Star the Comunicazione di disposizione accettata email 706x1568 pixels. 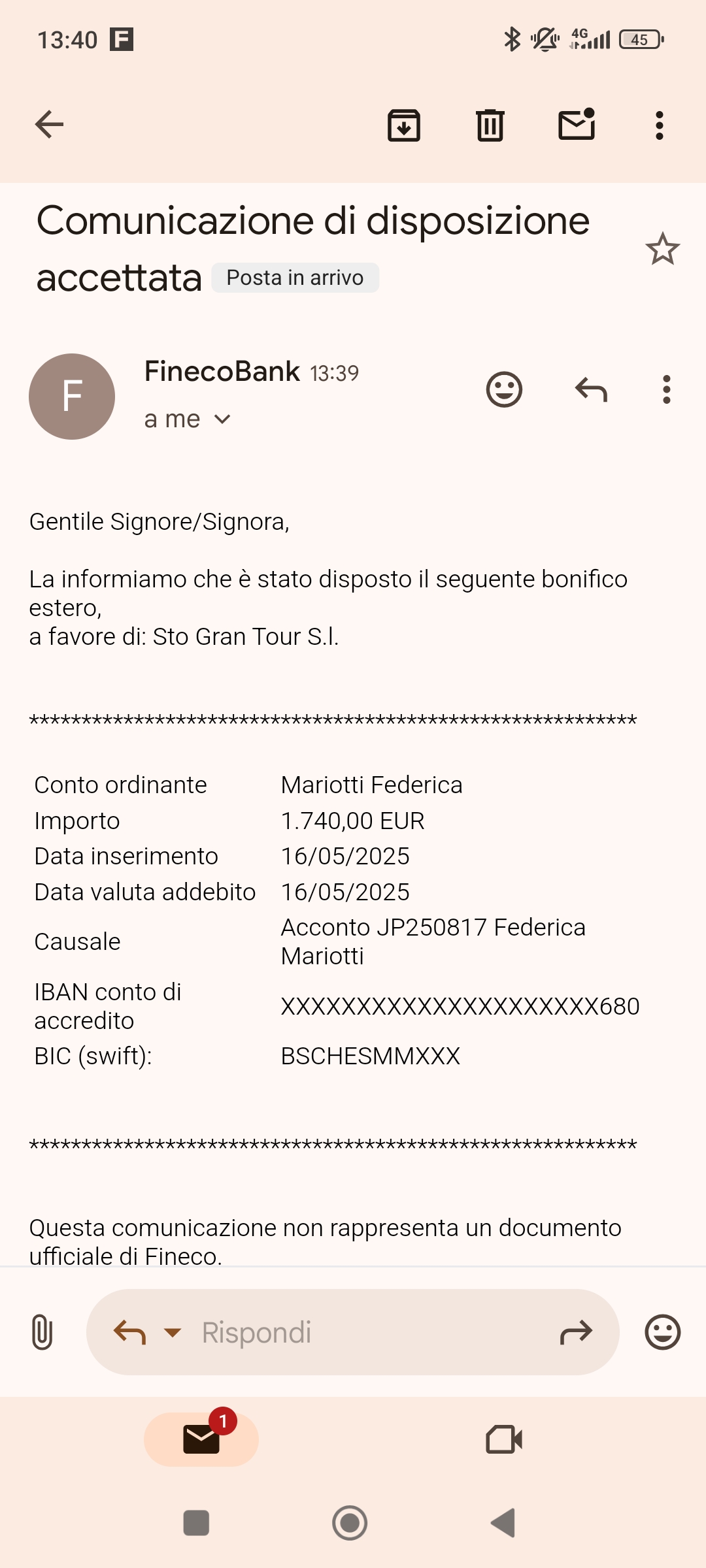663,249
